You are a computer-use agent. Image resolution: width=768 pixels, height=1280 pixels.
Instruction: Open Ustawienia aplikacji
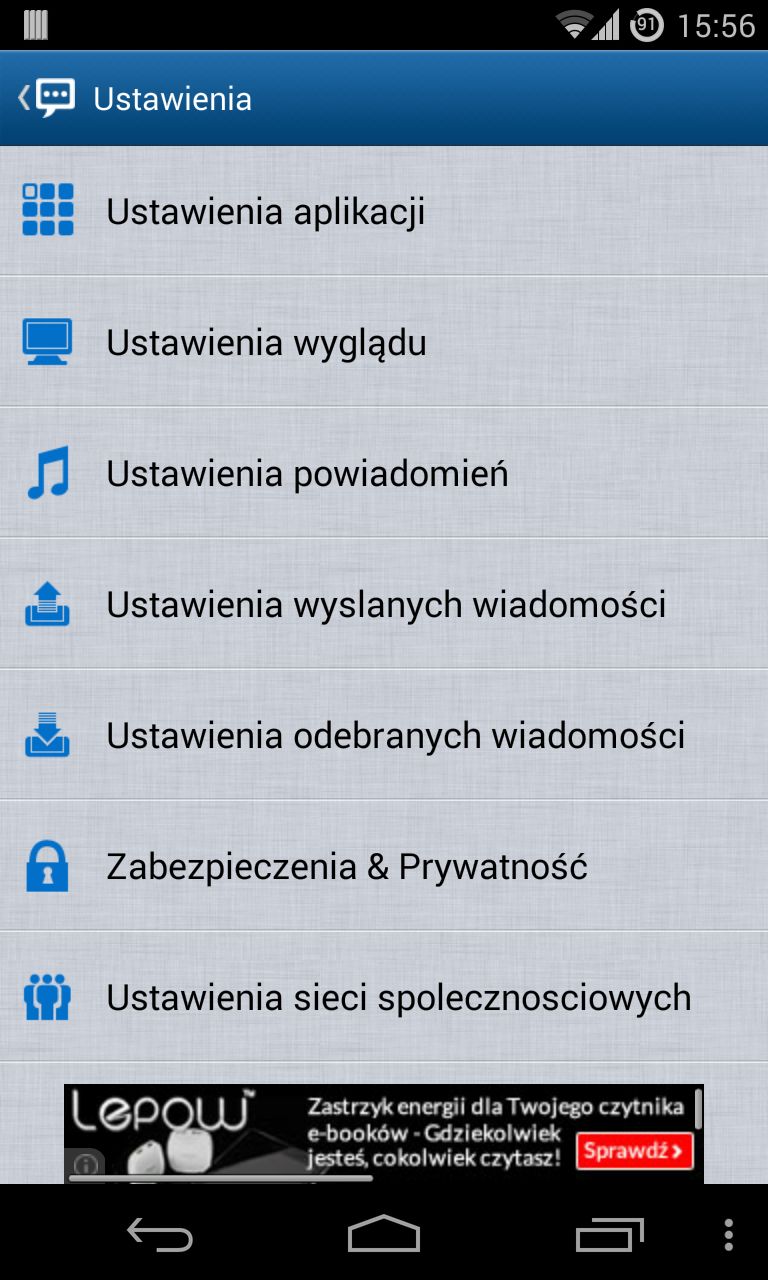point(384,211)
